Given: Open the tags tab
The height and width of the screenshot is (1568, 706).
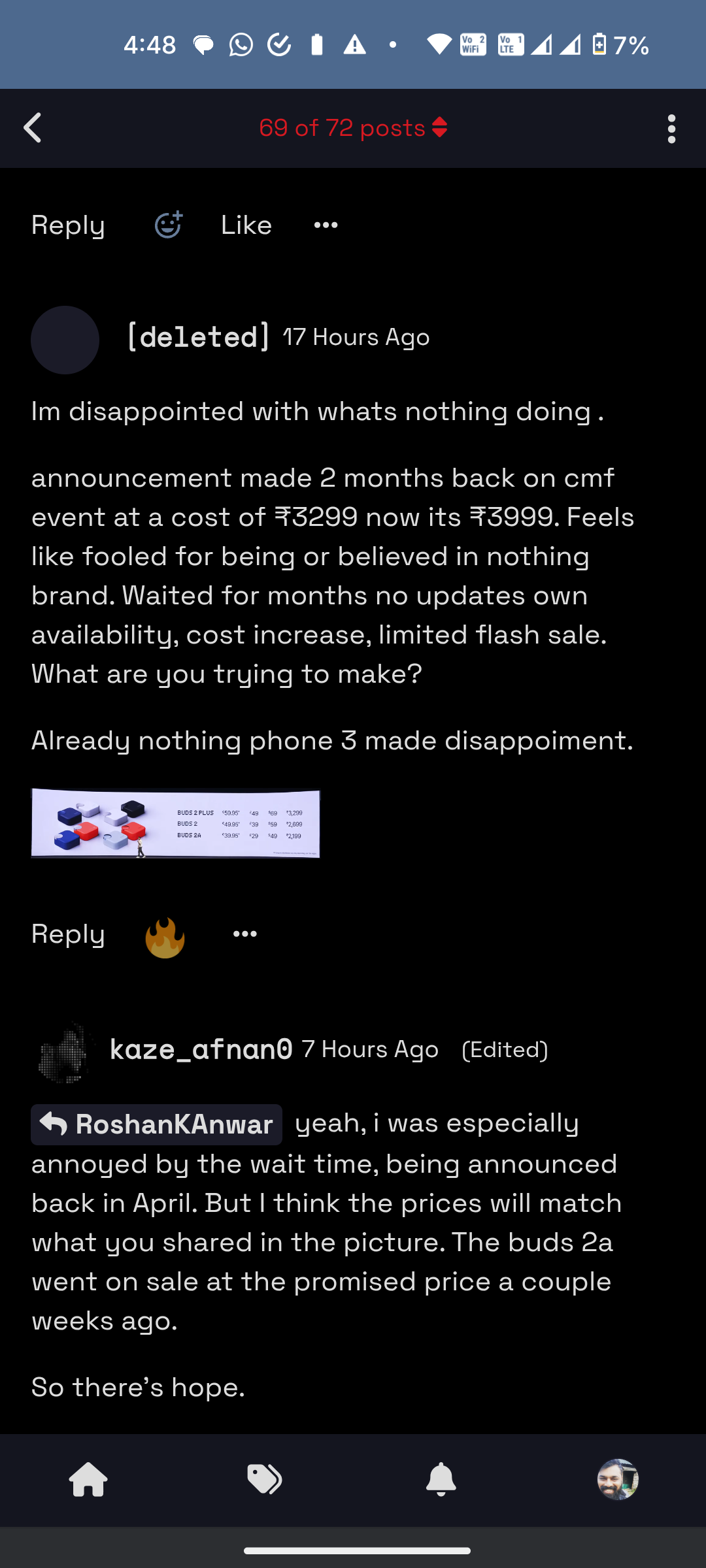Looking at the screenshot, I should (x=265, y=1480).
